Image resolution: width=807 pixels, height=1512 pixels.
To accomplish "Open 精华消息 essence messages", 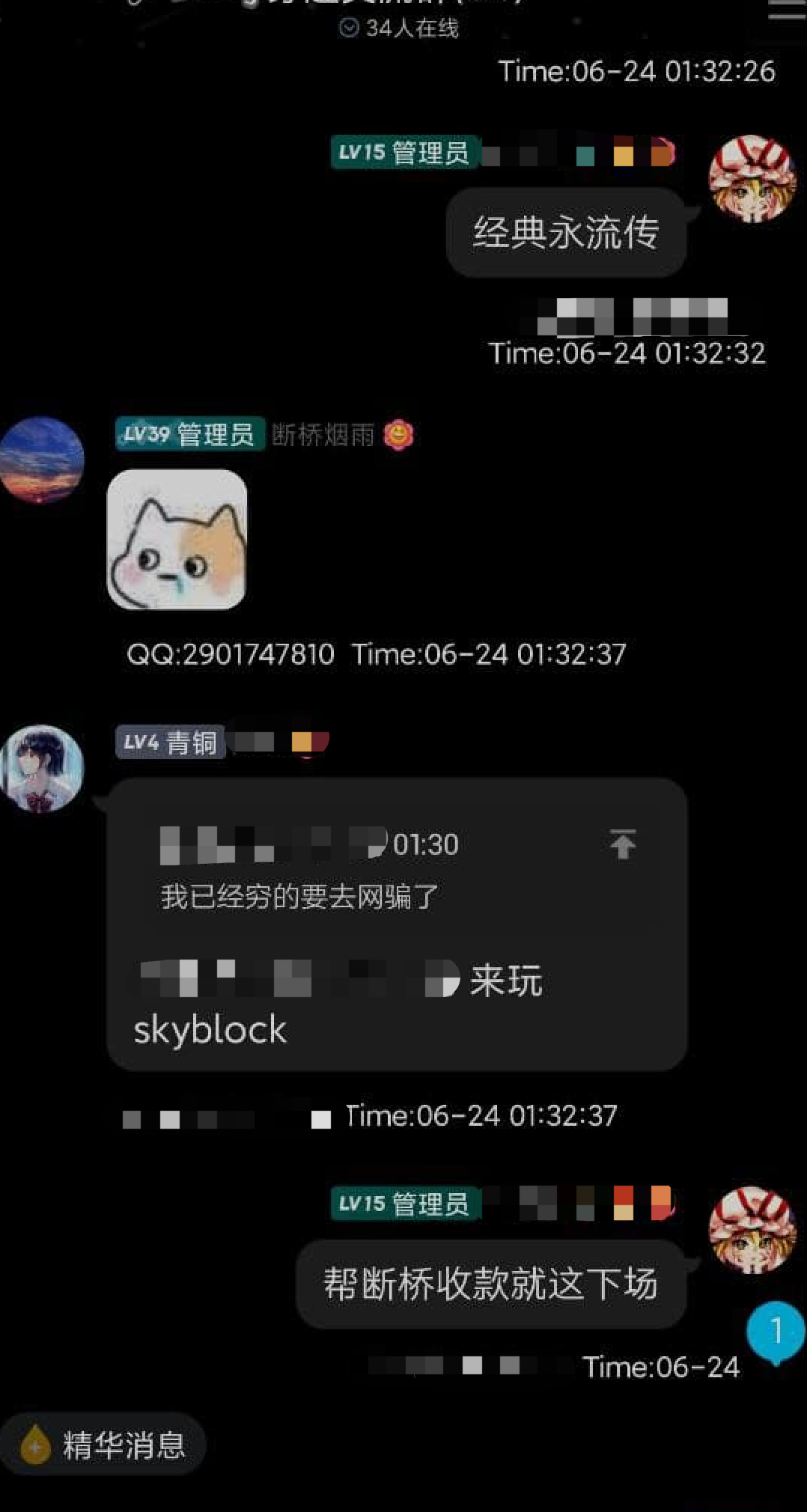I will coord(103,1445).
